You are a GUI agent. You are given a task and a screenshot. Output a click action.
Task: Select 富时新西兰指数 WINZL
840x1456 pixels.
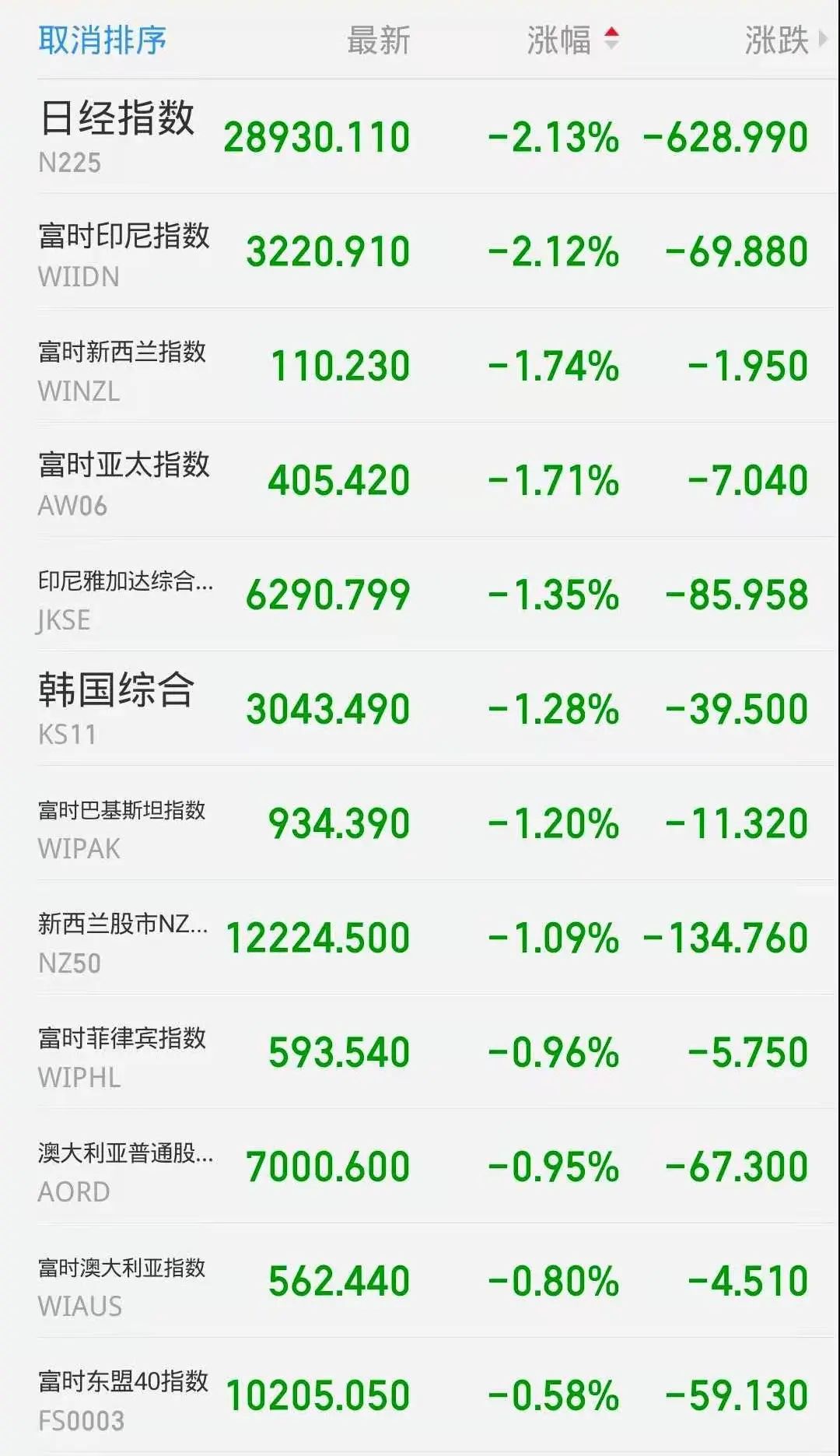coord(437,366)
